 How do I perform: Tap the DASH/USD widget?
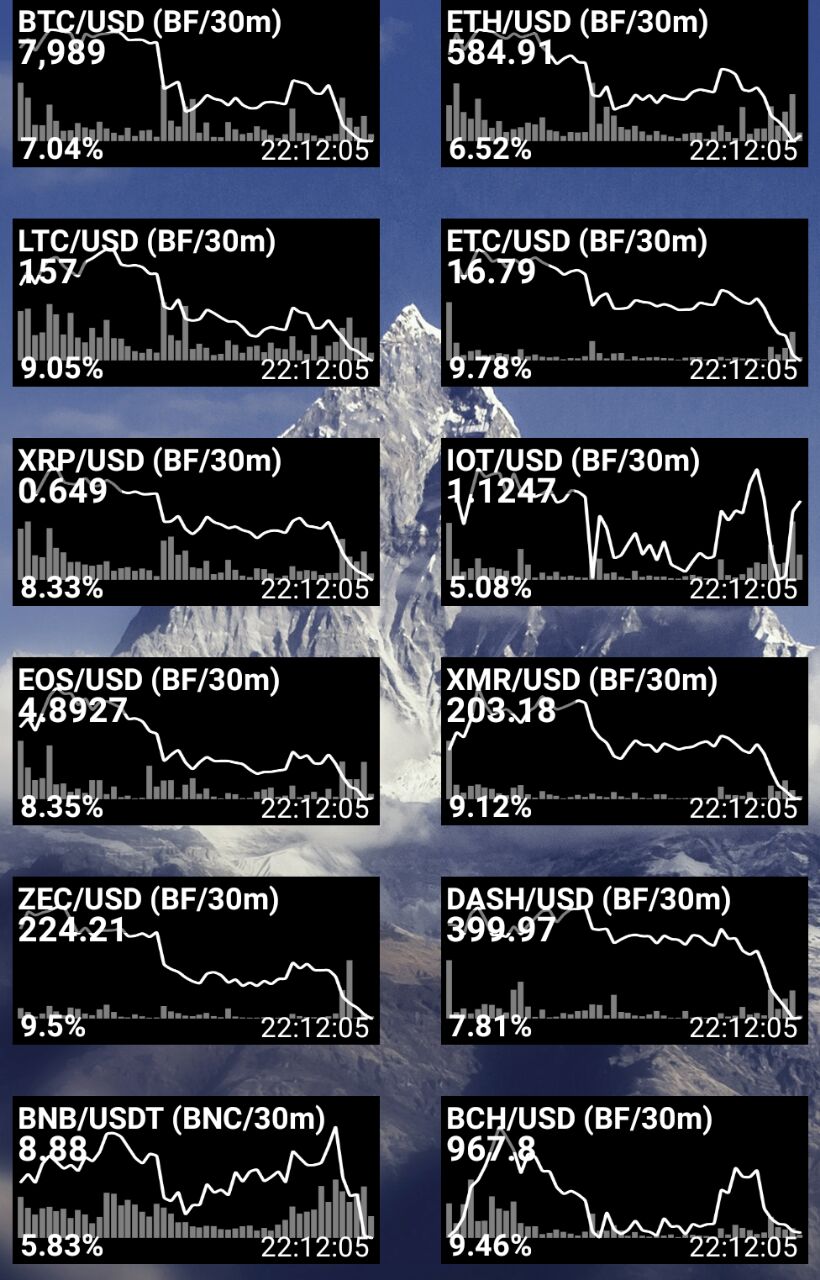pos(624,960)
